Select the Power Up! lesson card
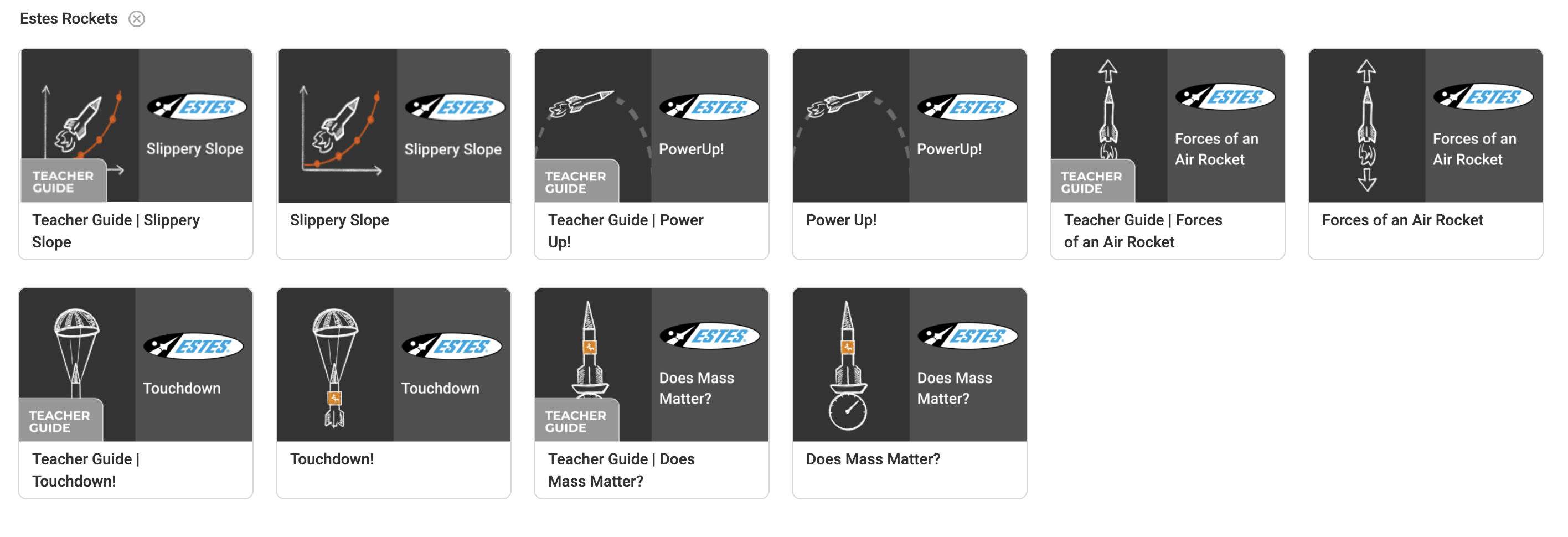The height and width of the screenshot is (537, 1568). point(909,153)
